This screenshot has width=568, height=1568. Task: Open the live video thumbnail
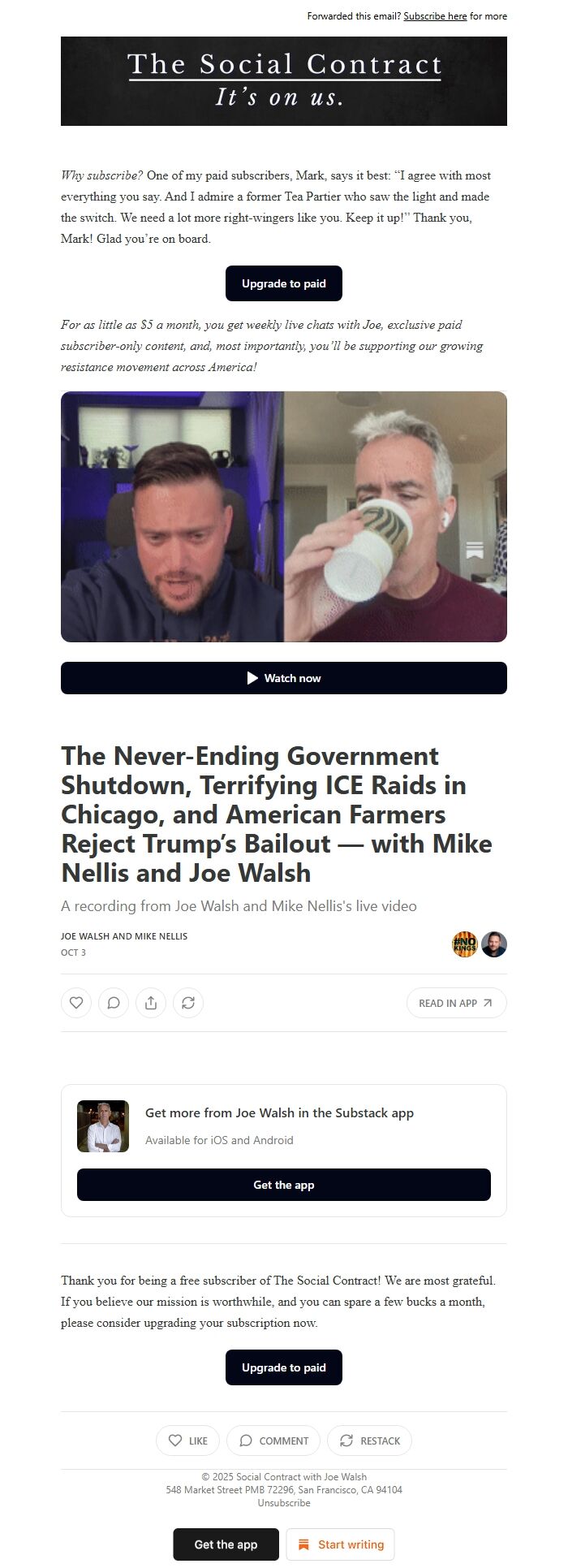[284, 516]
